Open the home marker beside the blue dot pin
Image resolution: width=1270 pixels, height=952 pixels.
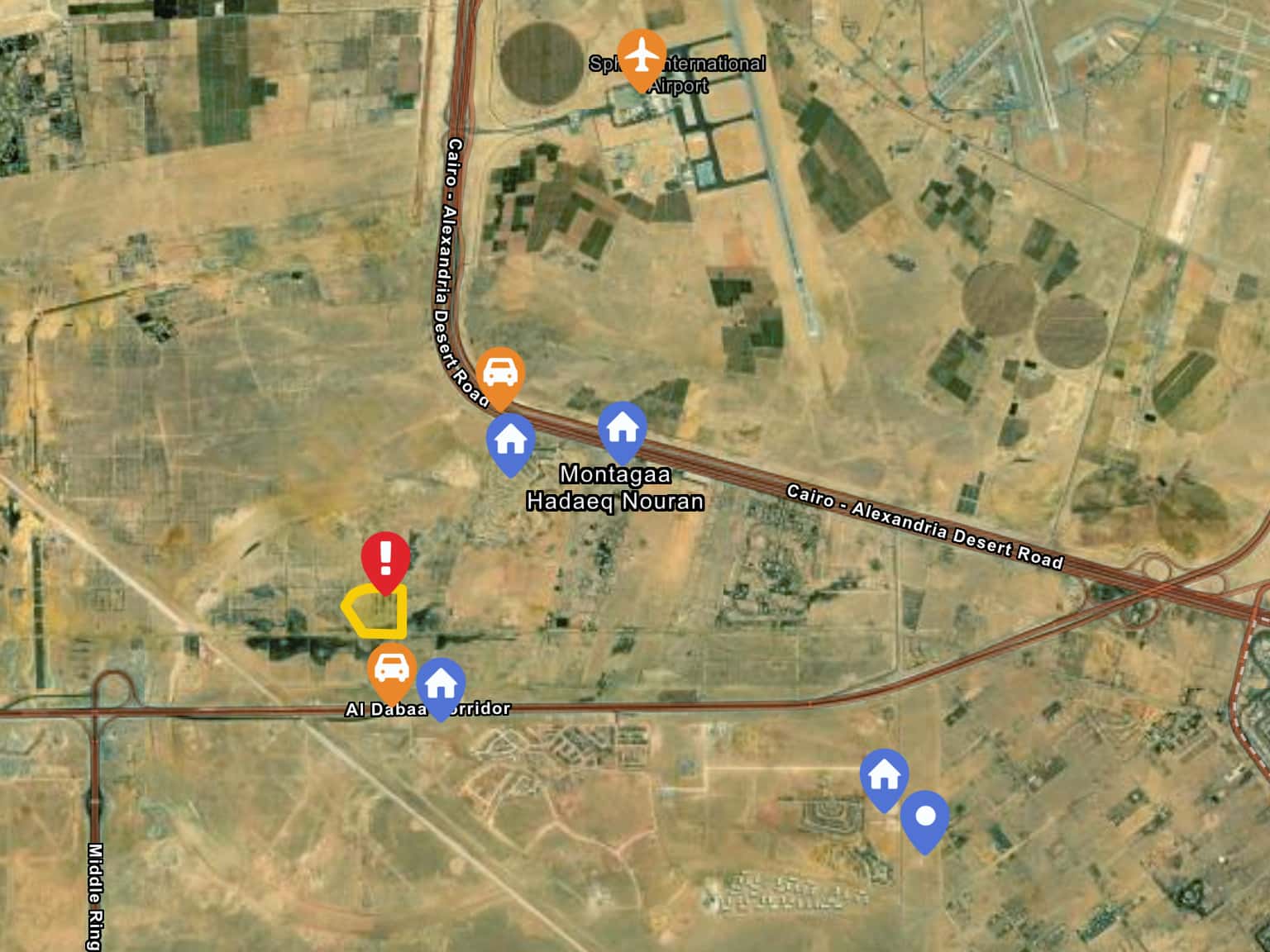click(884, 777)
